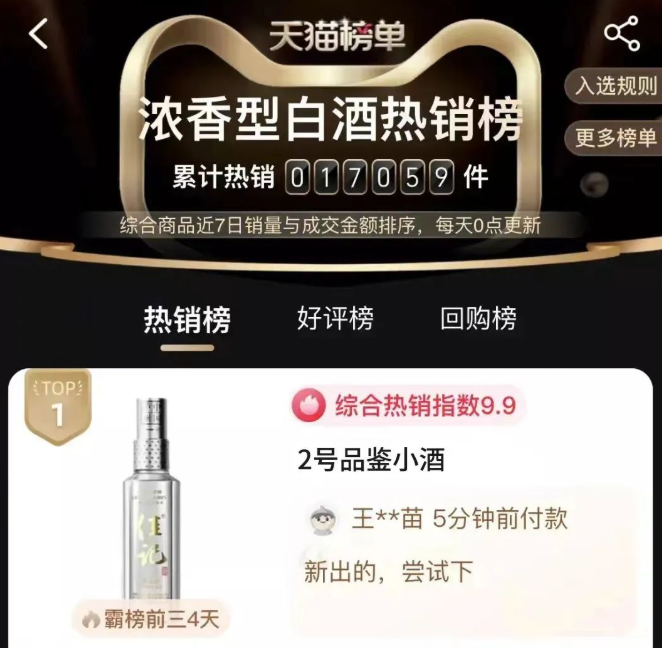View 更多榜单 more ranking lists
This screenshot has width=662, height=648.
tap(616, 138)
